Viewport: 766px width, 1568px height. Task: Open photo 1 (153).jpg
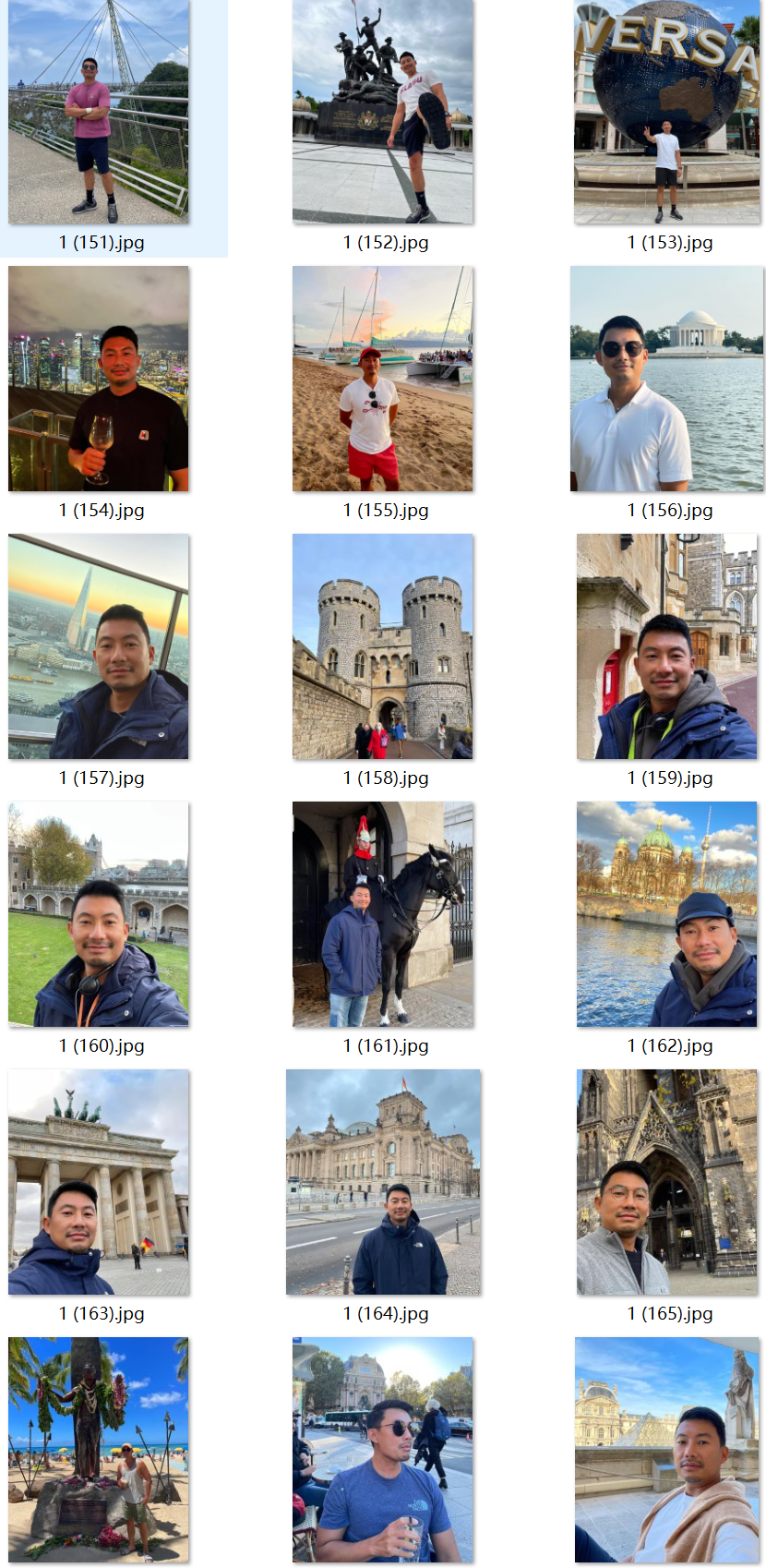[x=667, y=113]
